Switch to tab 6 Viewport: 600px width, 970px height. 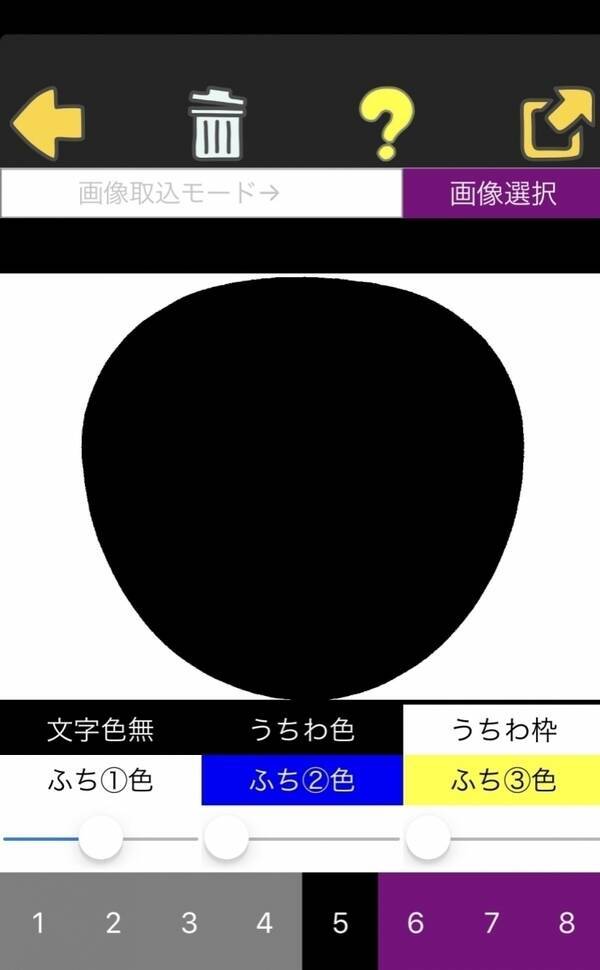point(415,922)
